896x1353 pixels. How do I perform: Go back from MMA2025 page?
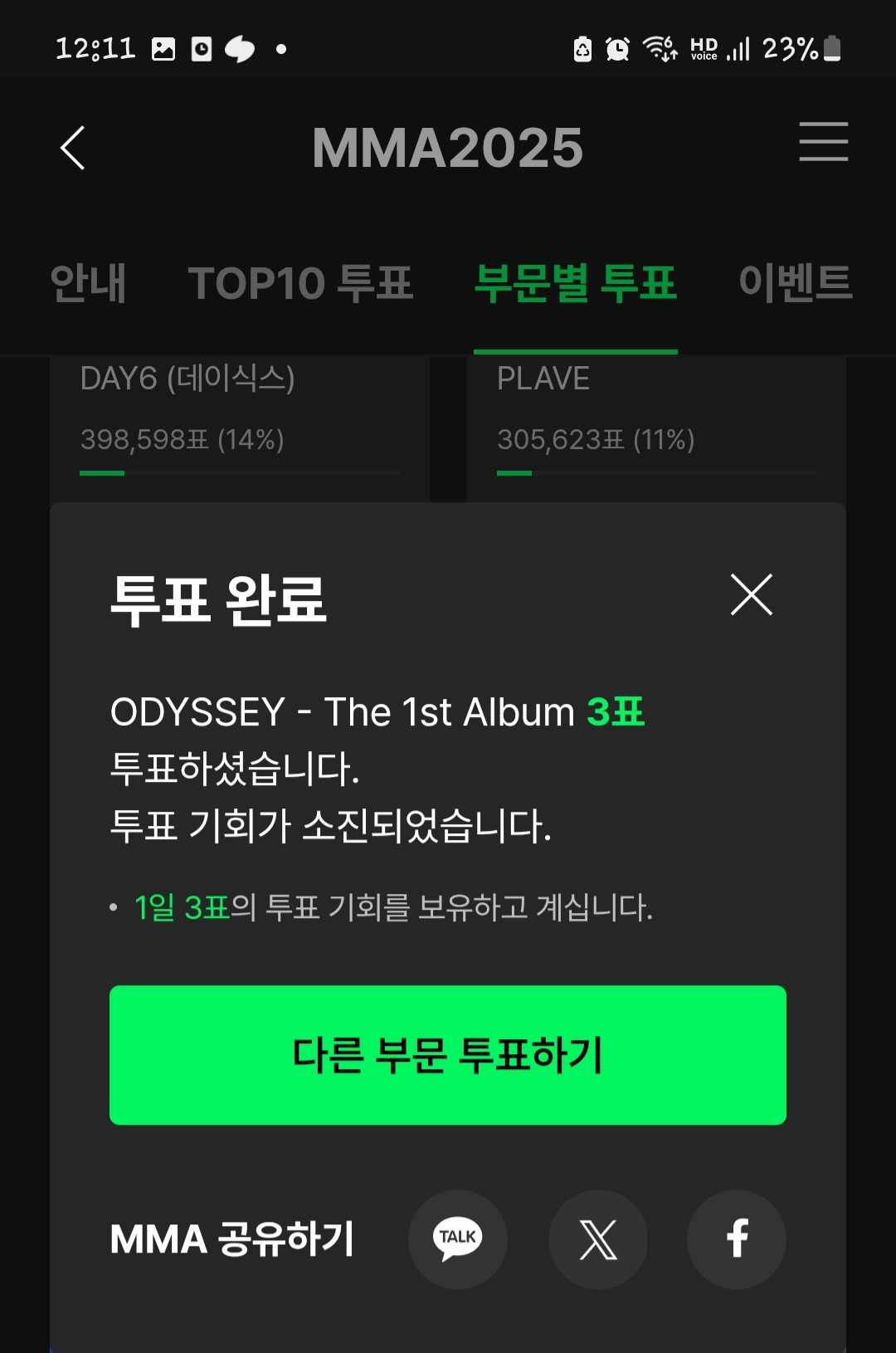(x=73, y=148)
